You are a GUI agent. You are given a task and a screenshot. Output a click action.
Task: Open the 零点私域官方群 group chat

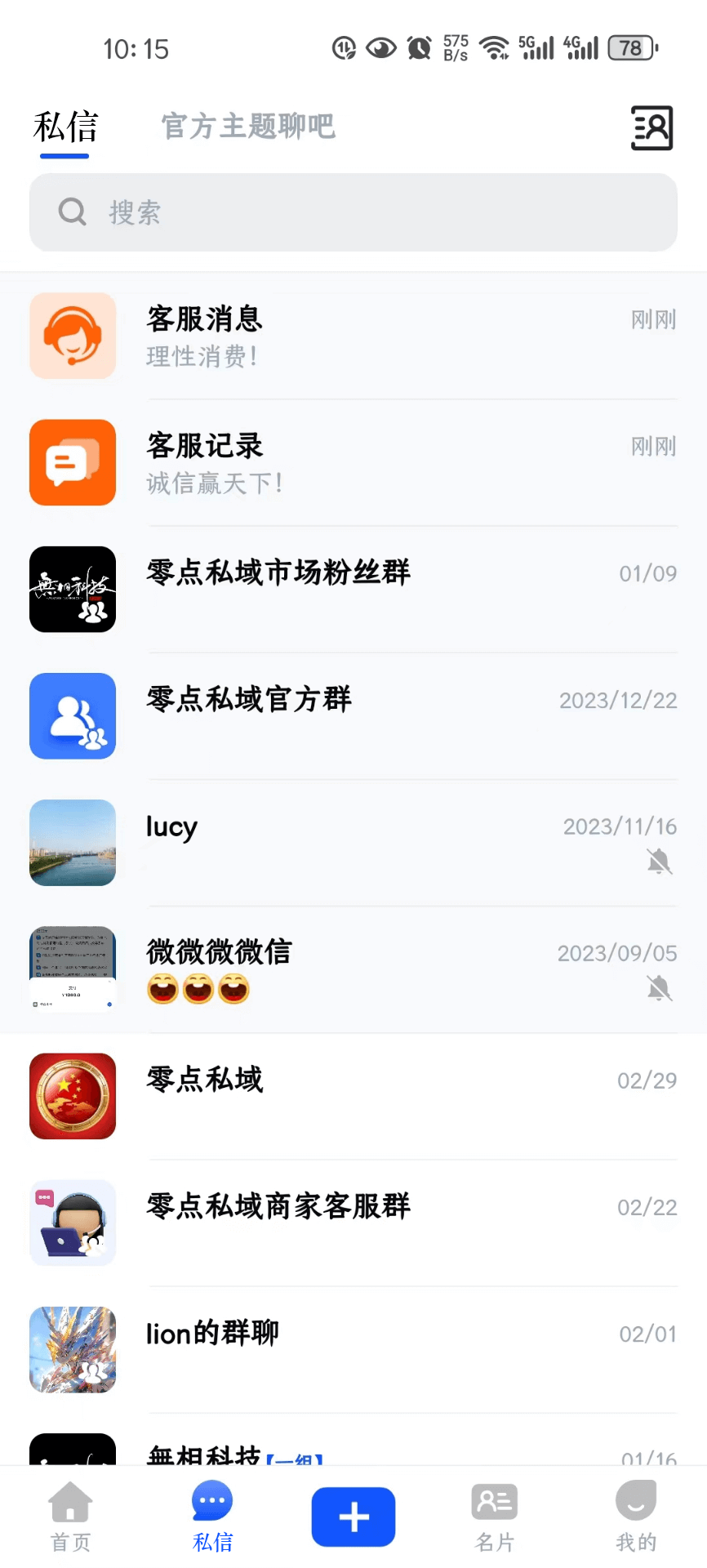click(353, 715)
